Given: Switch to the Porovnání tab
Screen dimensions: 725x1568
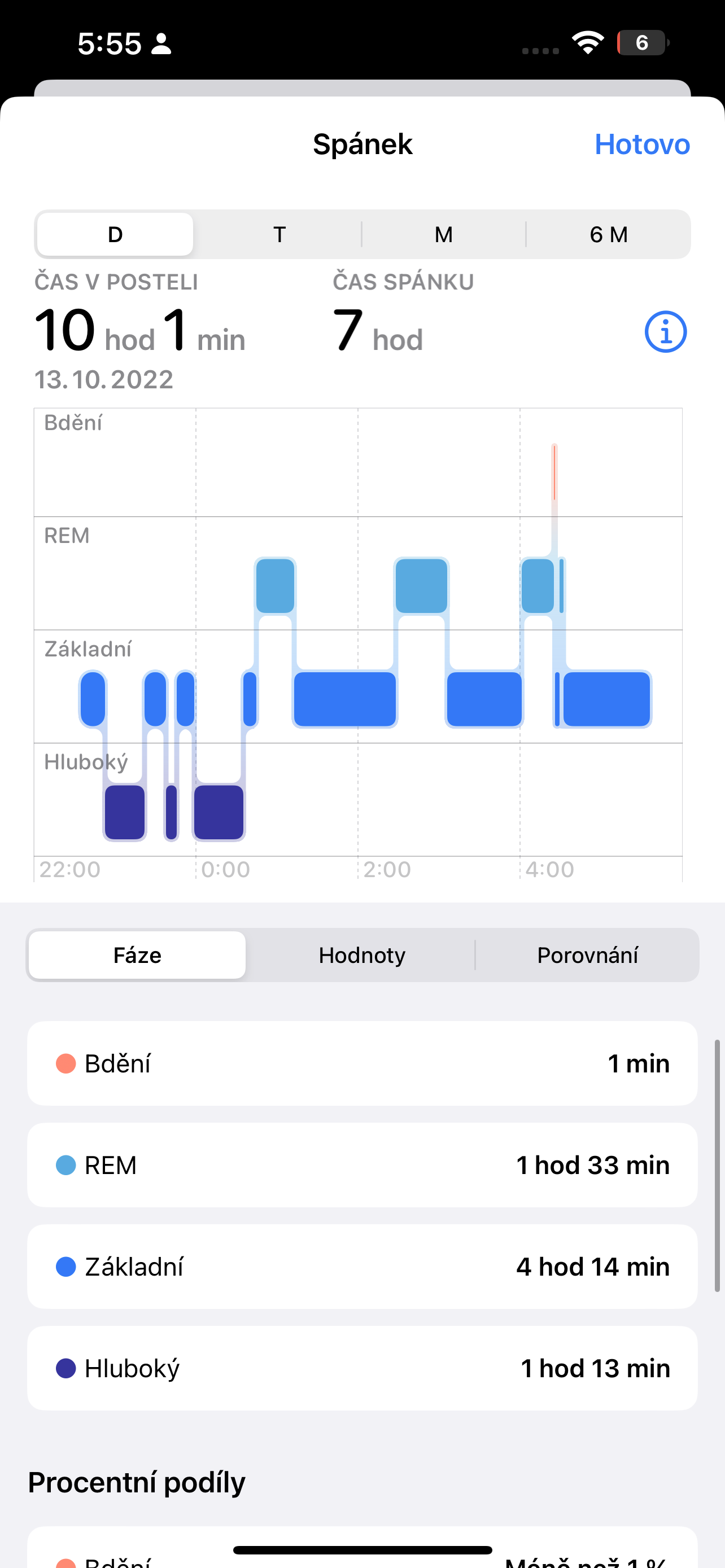Looking at the screenshot, I should [x=587, y=955].
